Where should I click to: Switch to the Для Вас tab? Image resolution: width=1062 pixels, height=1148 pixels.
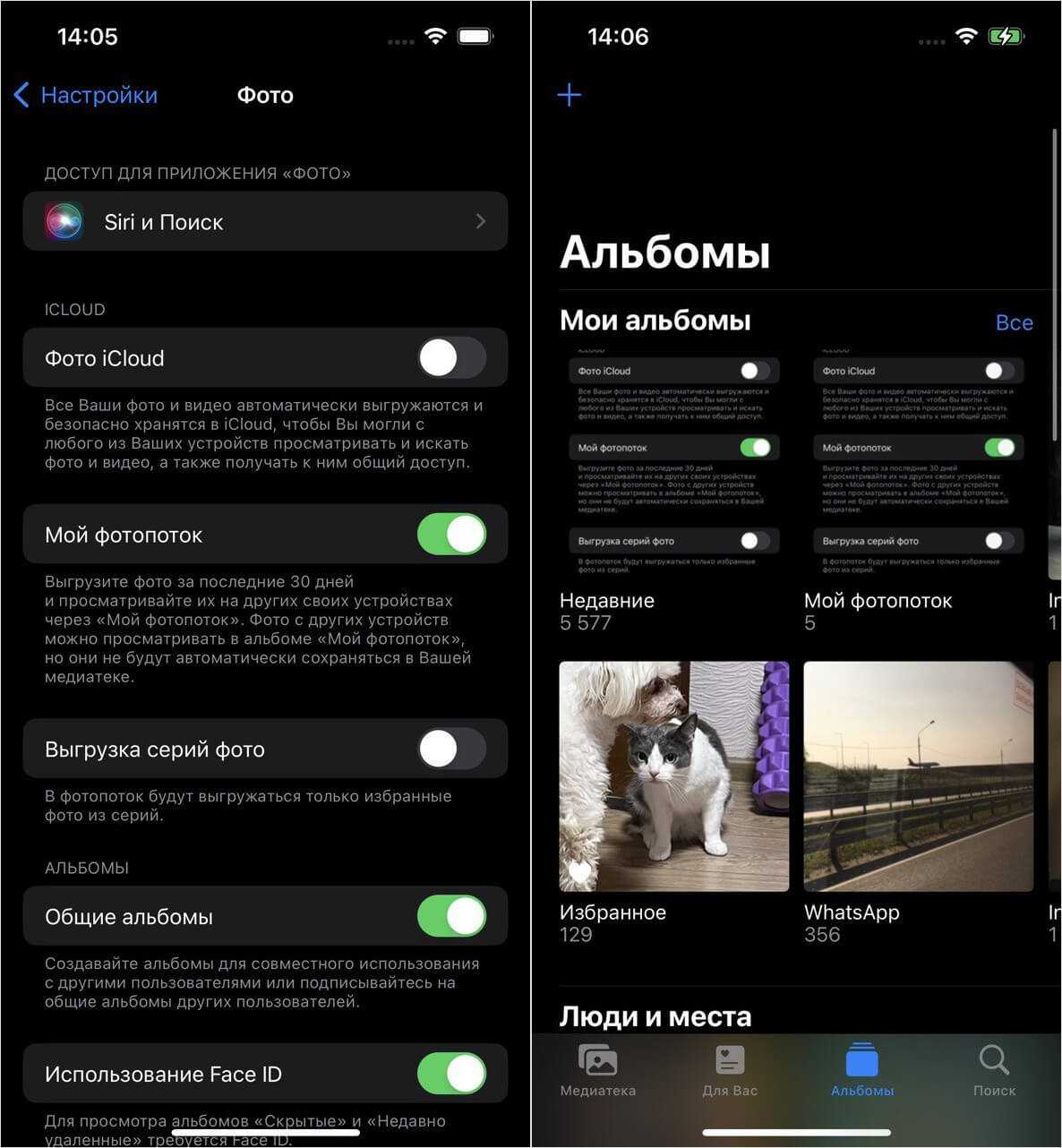point(730,1070)
